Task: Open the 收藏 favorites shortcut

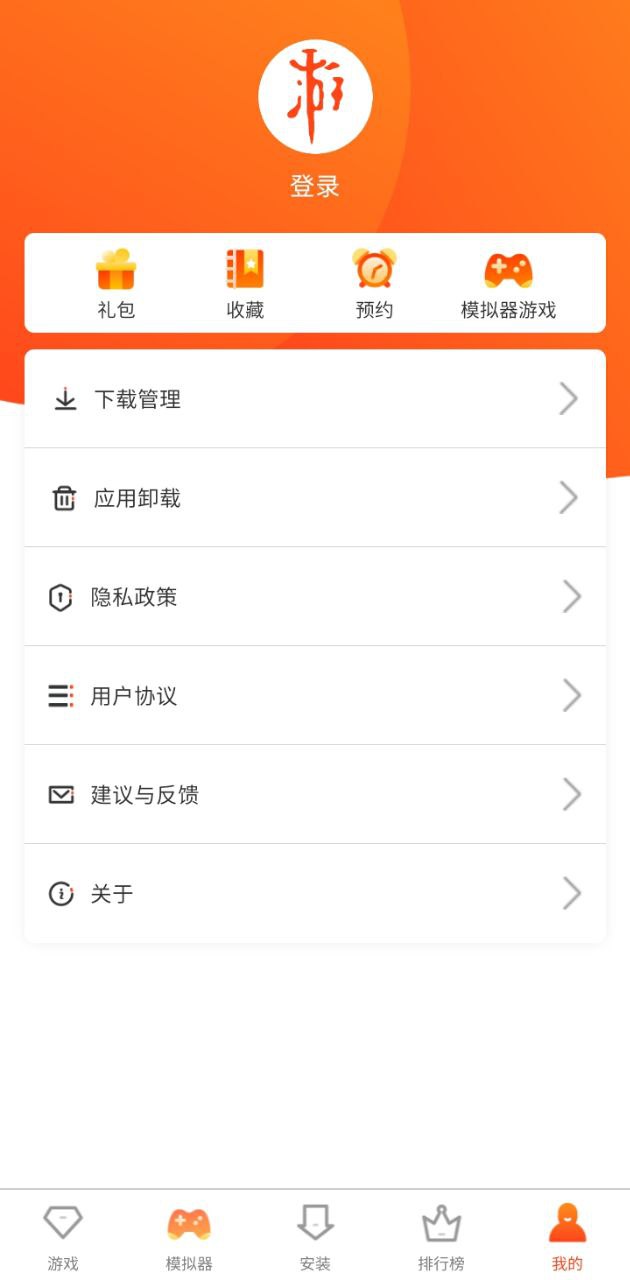Action: 245,284
